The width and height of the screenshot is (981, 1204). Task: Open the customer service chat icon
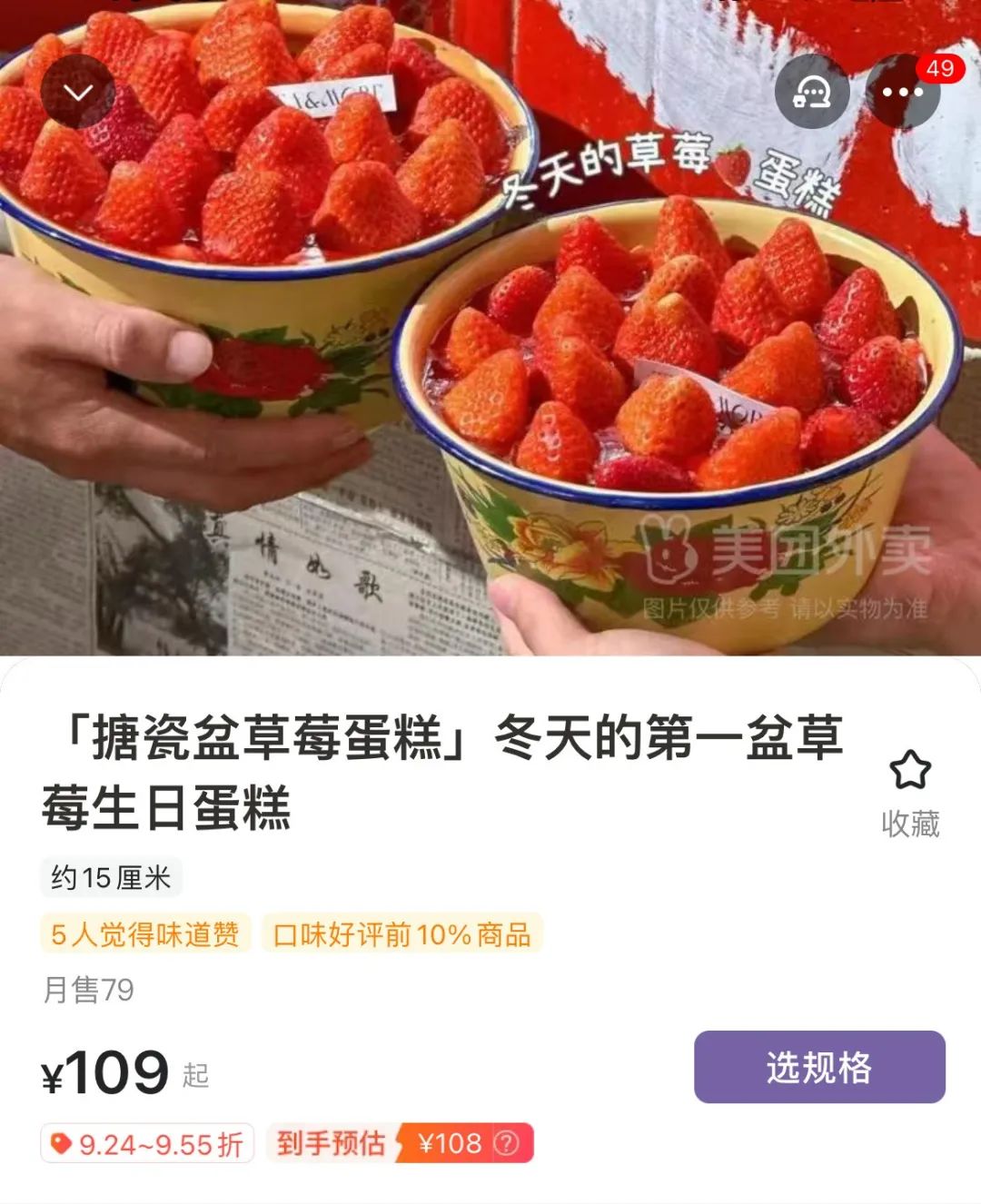point(813,94)
